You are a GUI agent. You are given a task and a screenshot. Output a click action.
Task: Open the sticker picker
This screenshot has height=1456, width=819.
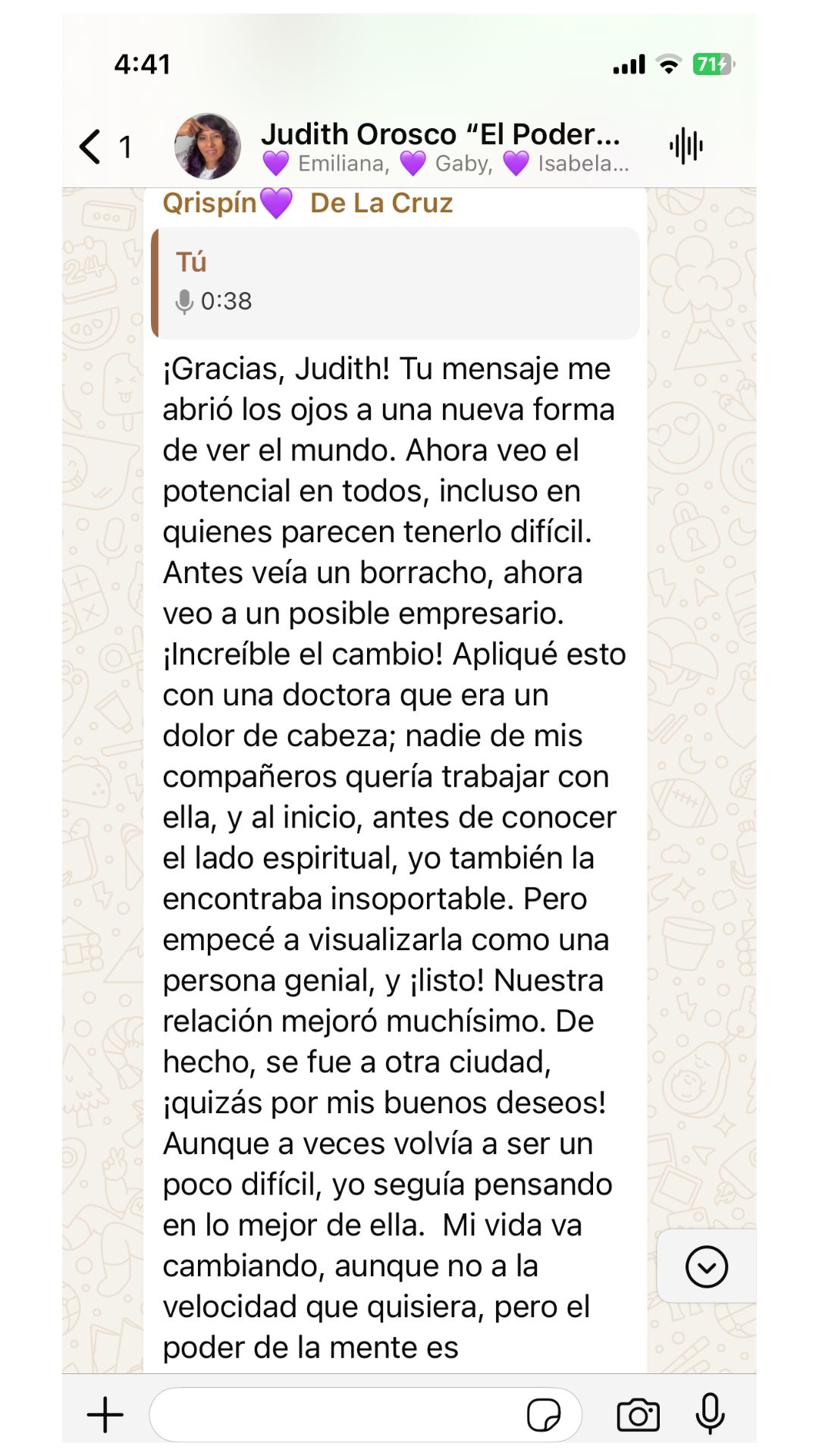(x=543, y=1415)
